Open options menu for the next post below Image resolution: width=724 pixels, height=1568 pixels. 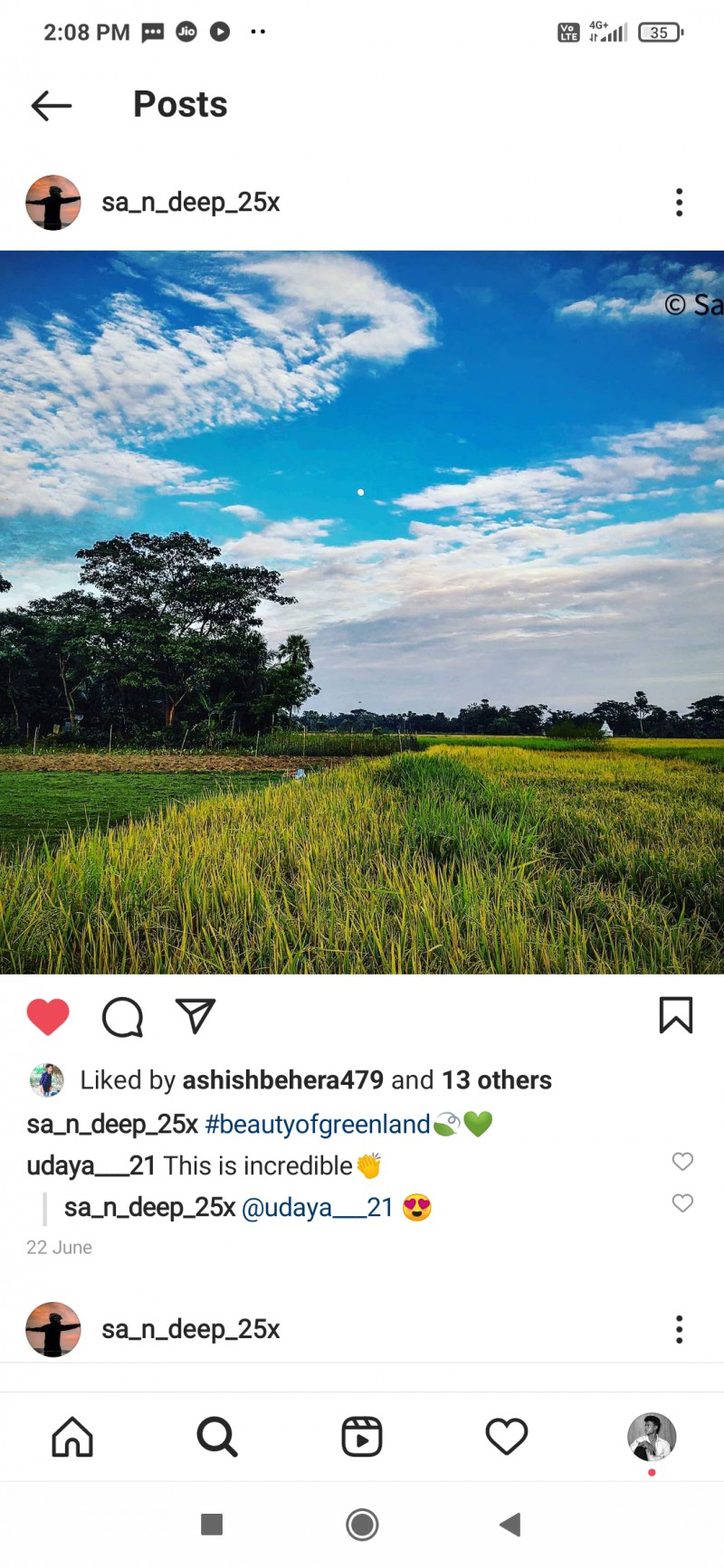coord(679,1330)
